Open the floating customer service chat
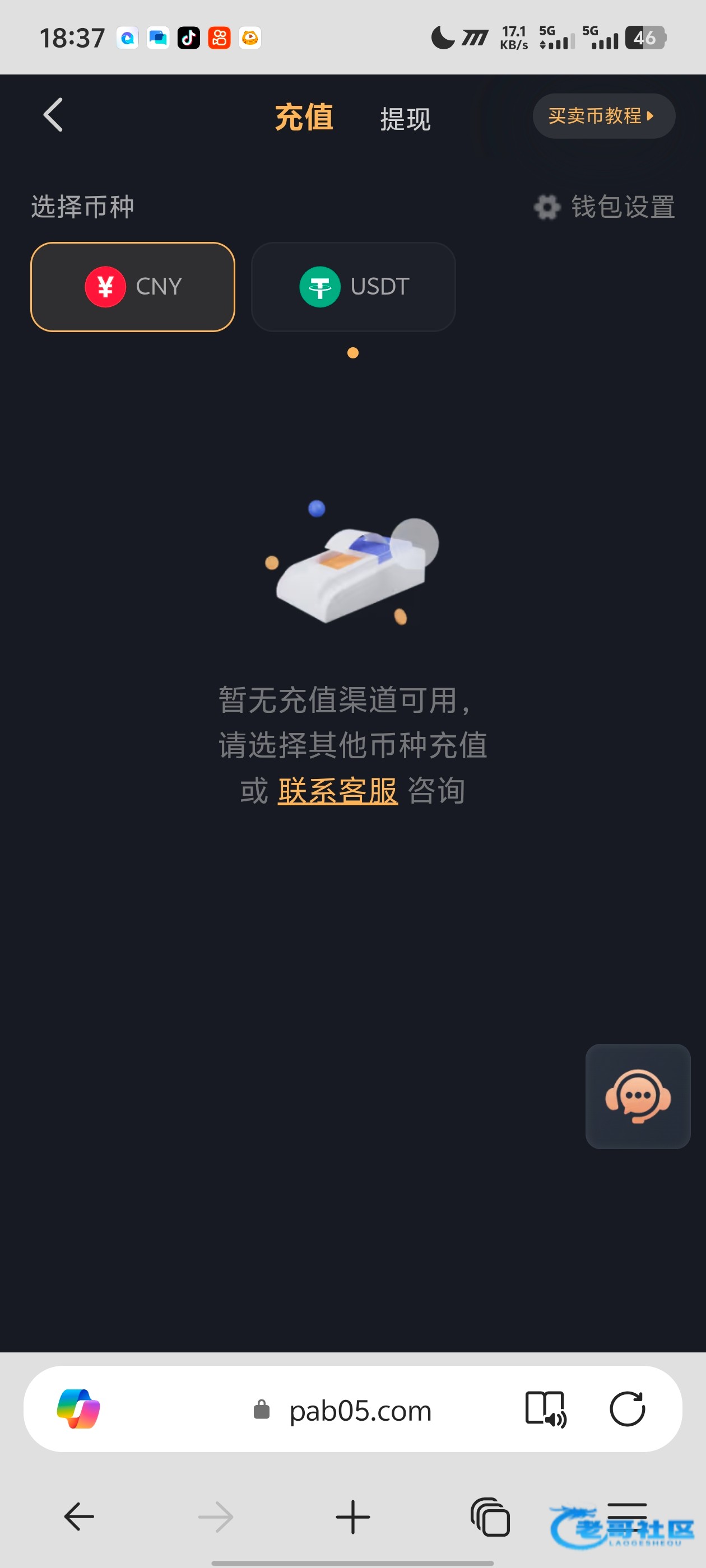706x1568 pixels. tap(637, 1096)
